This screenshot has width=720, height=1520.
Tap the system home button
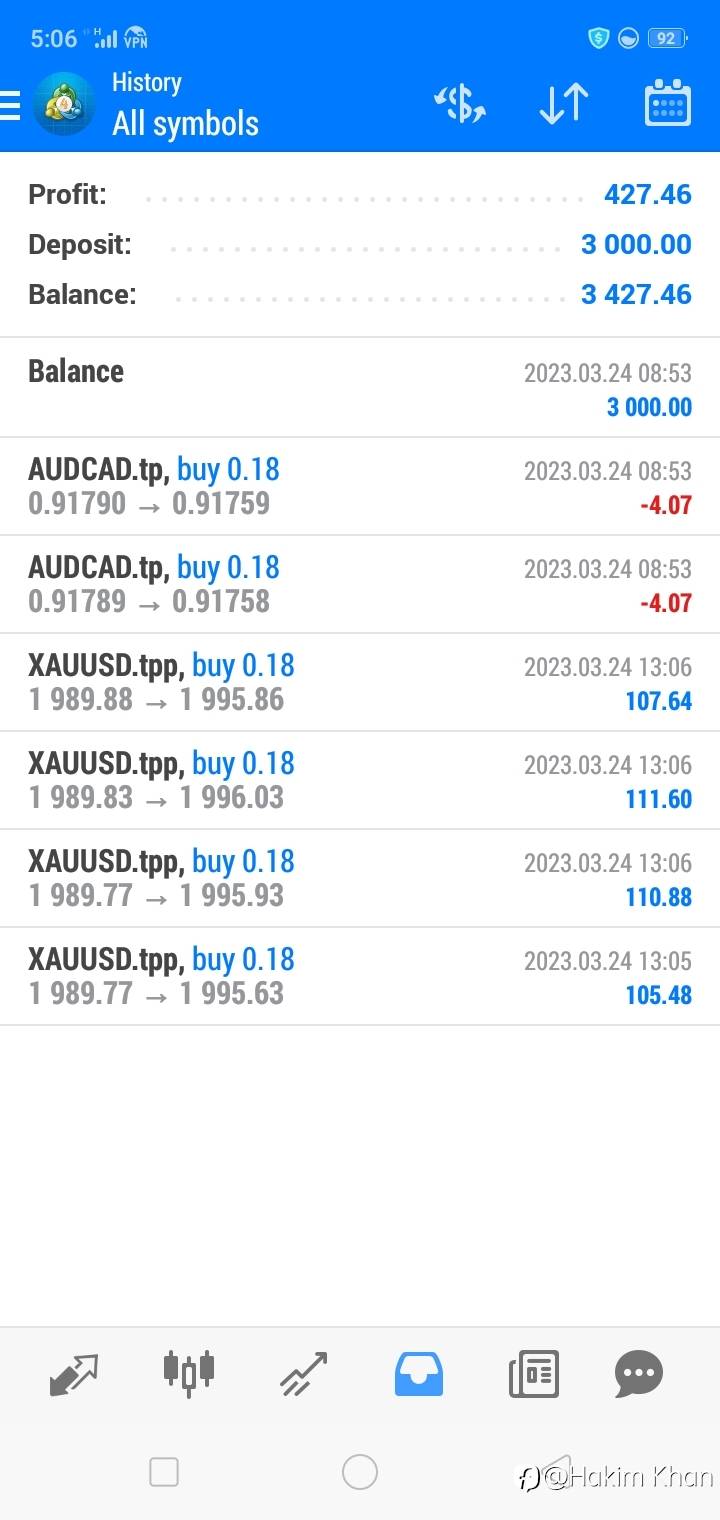(360, 1472)
